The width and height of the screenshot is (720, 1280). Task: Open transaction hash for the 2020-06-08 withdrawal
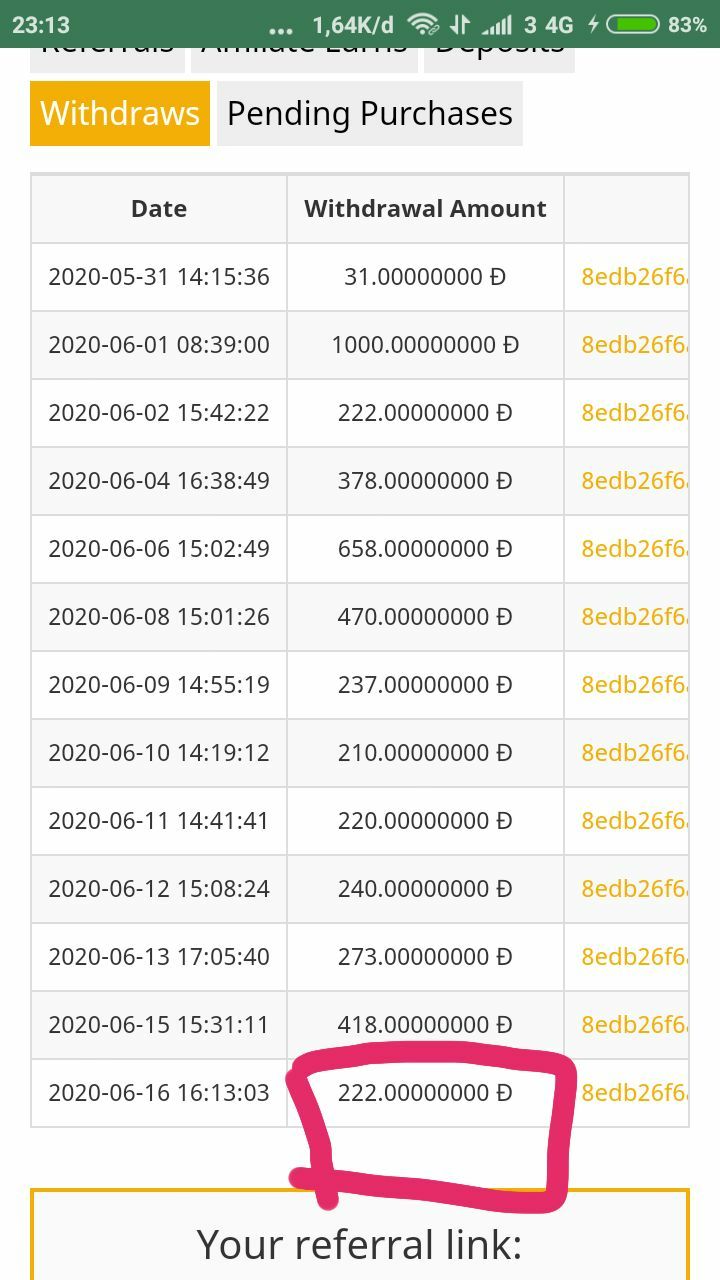(x=634, y=617)
